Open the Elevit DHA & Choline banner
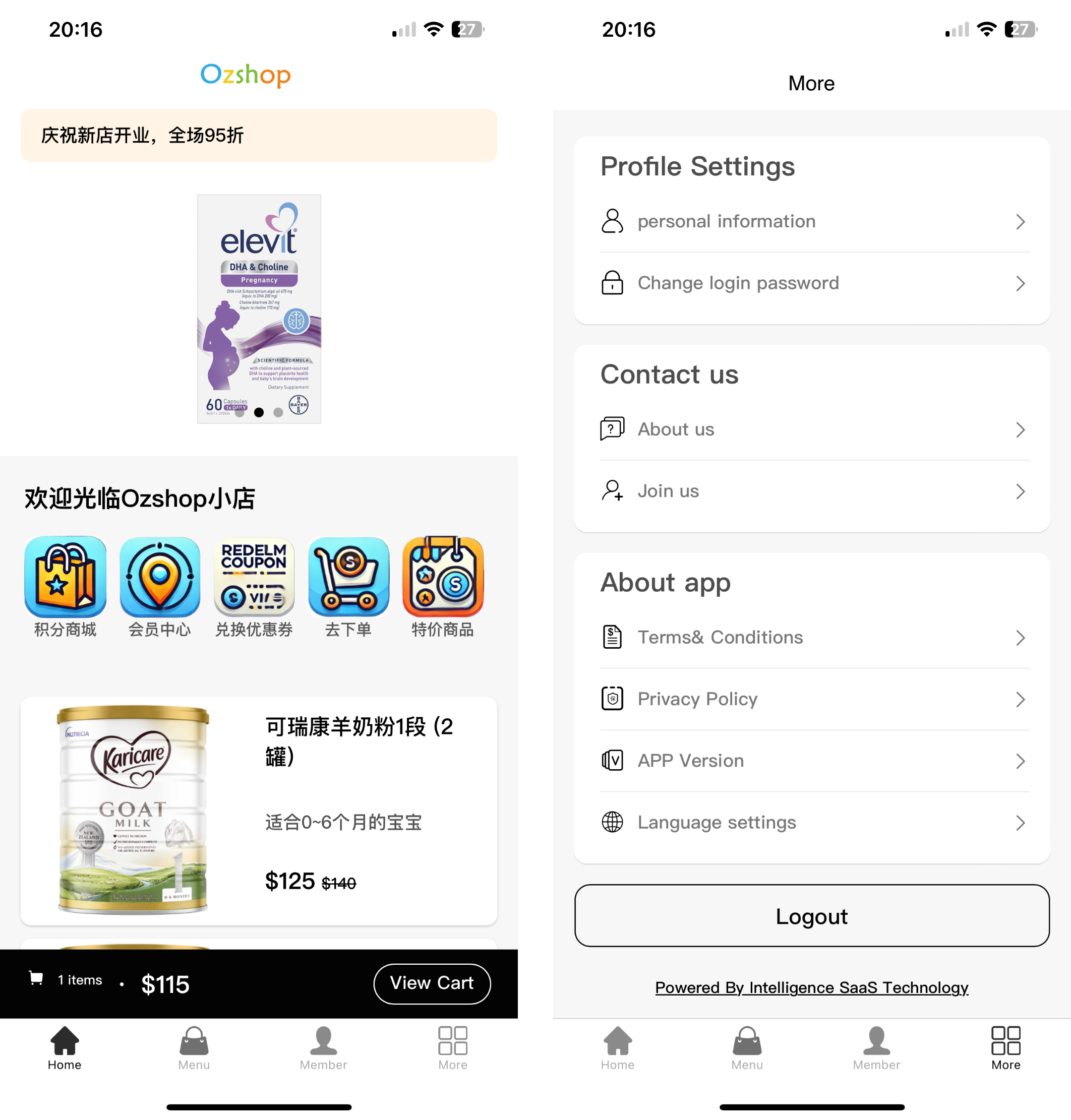Viewport: 1071px width, 1120px height. pyautogui.click(x=259, y=308)
